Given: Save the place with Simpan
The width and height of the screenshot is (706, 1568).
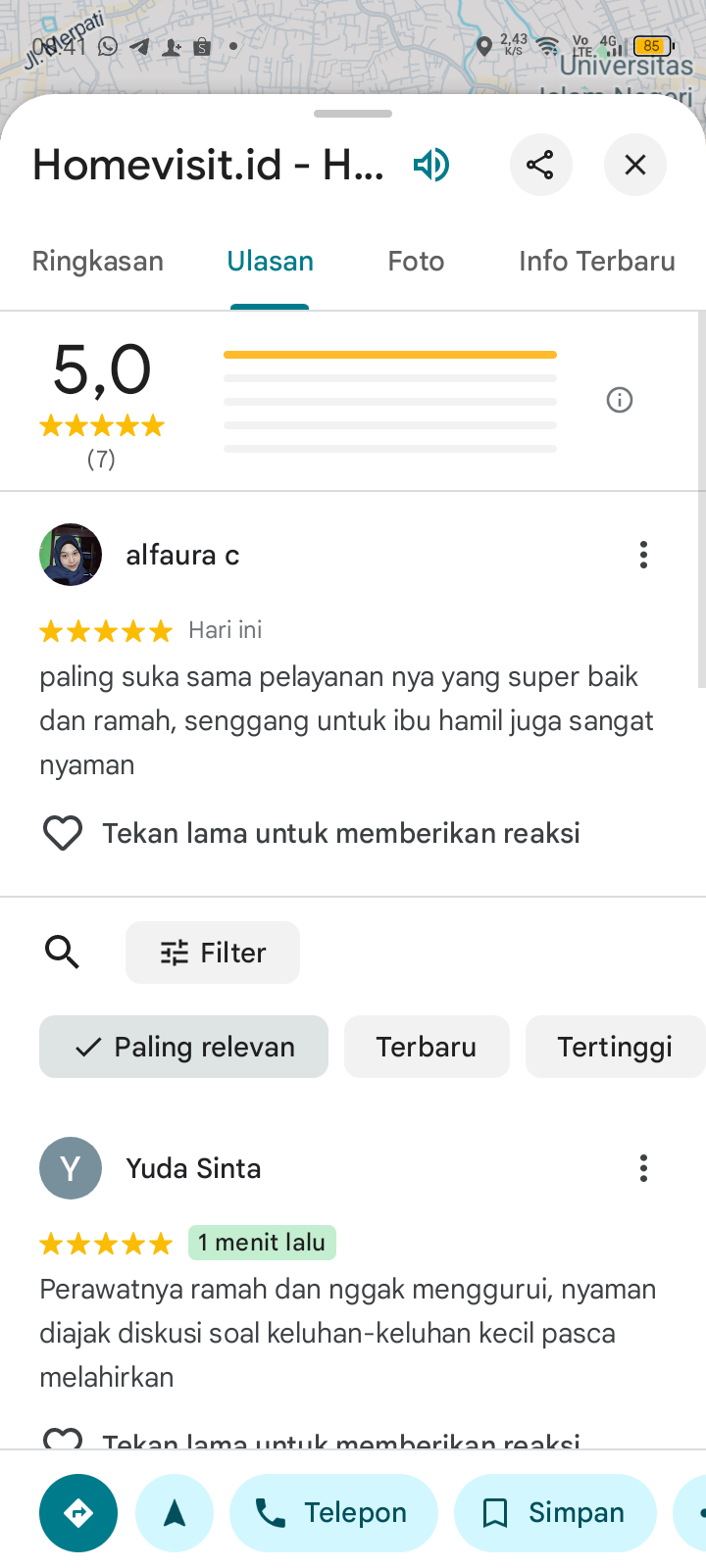Looking at the screenshot, I should (555, 1513).
